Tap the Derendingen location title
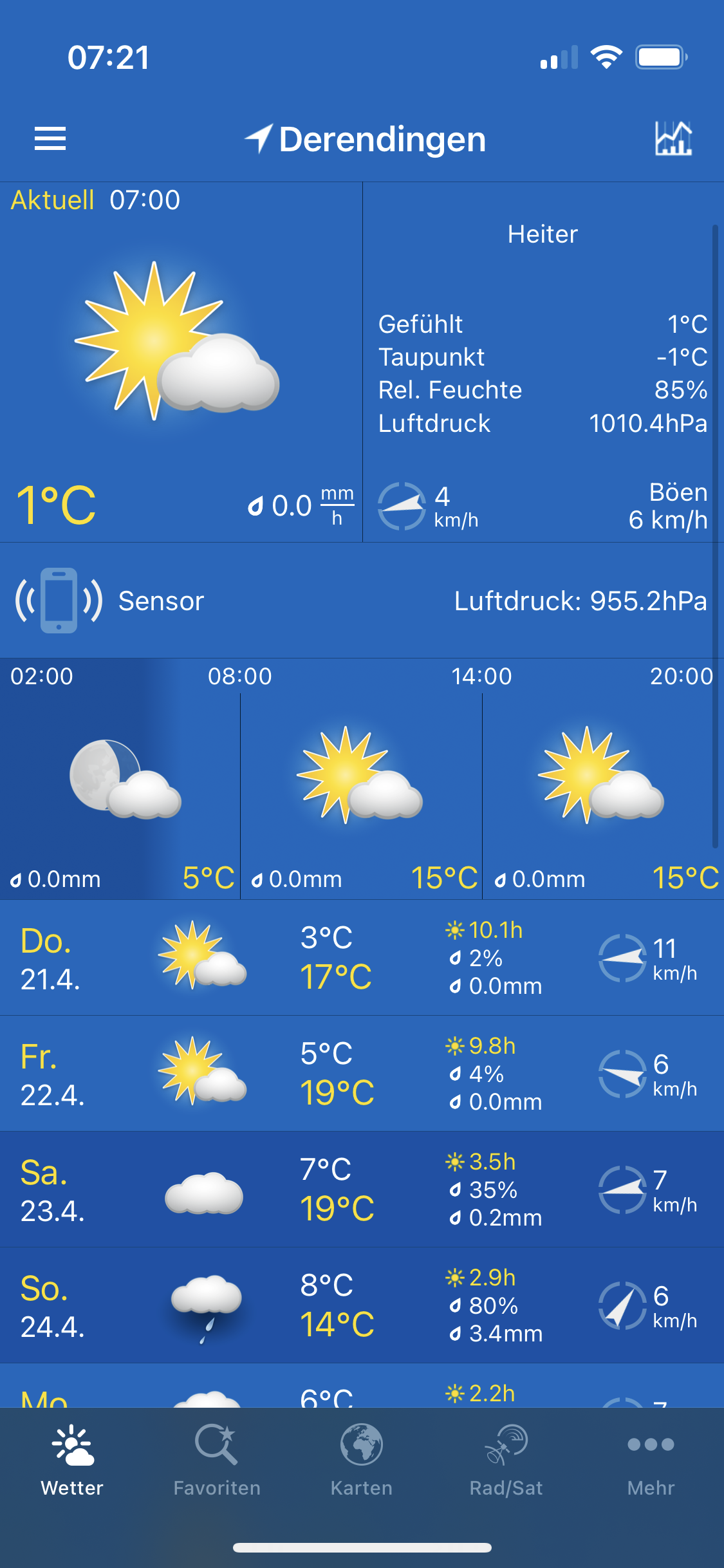The width and height of the screenshot is (724, 1568). click(x=366, y=139)
